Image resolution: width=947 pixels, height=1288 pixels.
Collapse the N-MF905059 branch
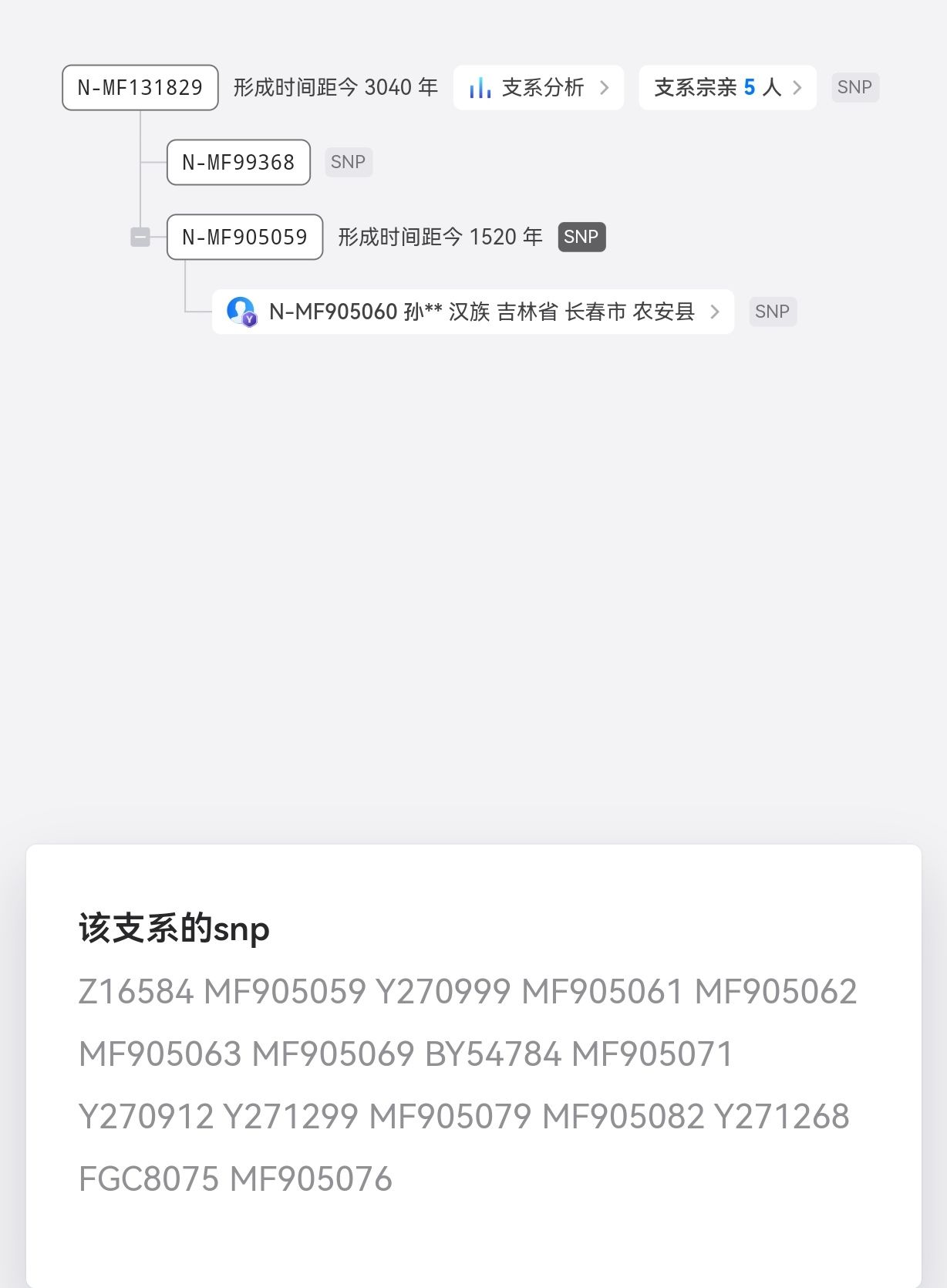coord(140,238)
